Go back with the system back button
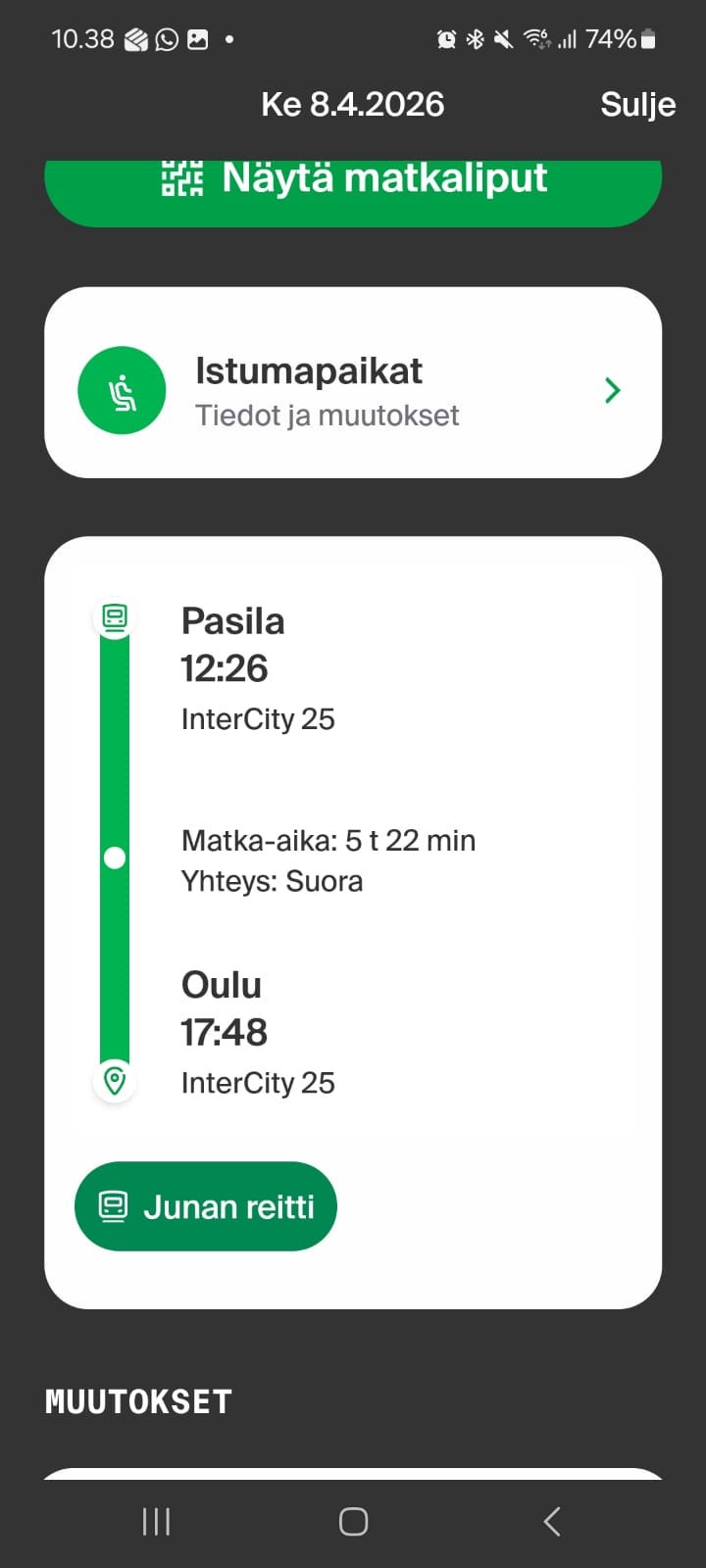Image resolution: width=706 pixels, height=1568 pixels. tap(552, 1521)
